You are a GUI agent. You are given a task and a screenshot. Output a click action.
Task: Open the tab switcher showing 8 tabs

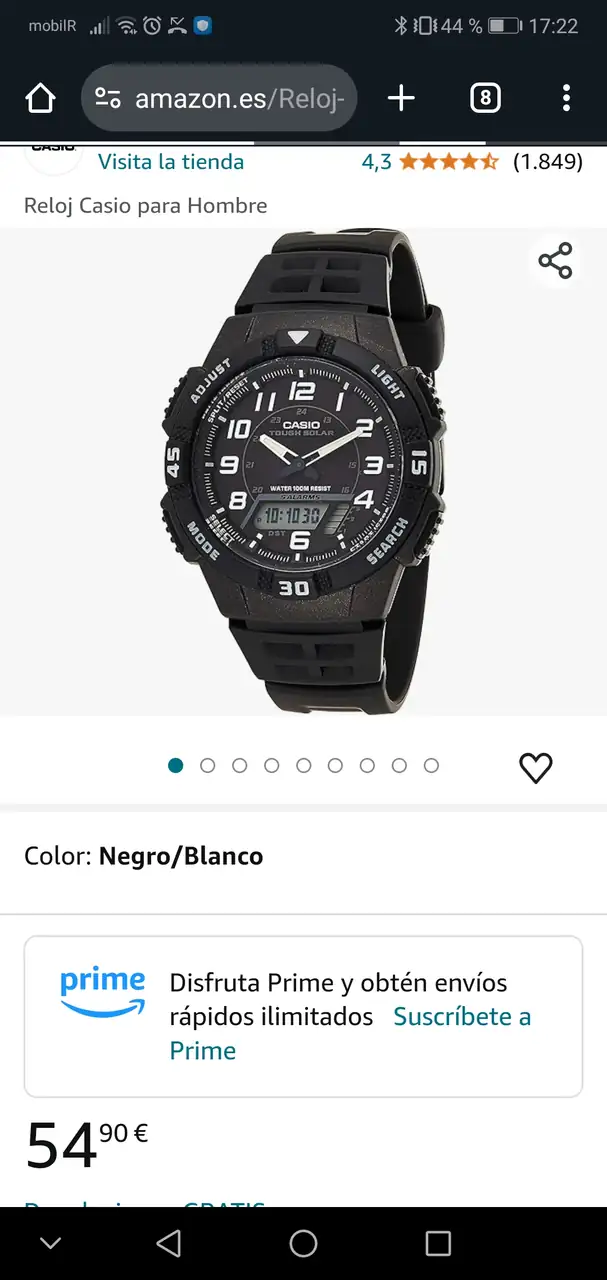coord(485,98)
